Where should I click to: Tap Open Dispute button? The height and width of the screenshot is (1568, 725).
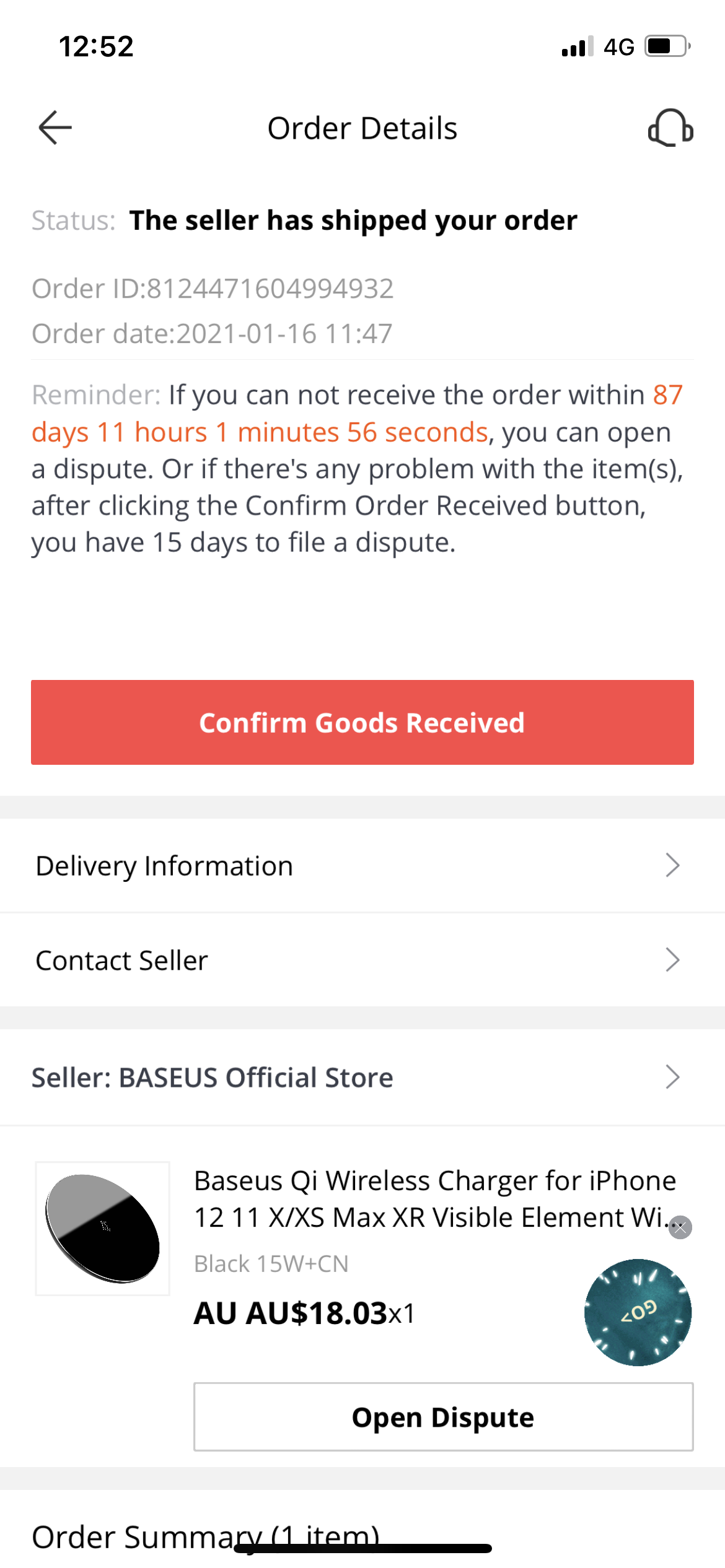pyautogui.click(x=443, y=1417)
